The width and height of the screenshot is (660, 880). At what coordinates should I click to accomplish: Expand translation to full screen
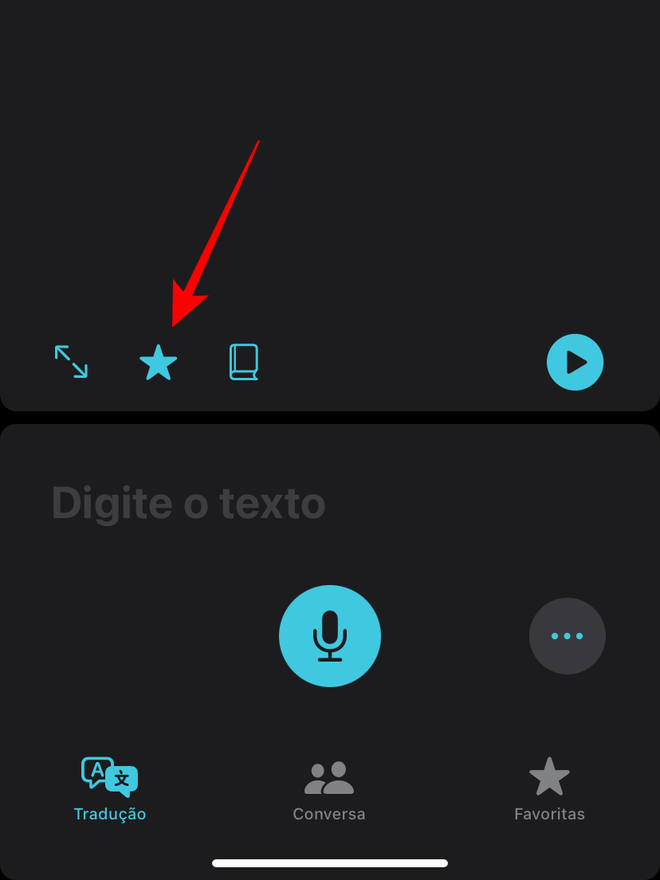point(71,362)
